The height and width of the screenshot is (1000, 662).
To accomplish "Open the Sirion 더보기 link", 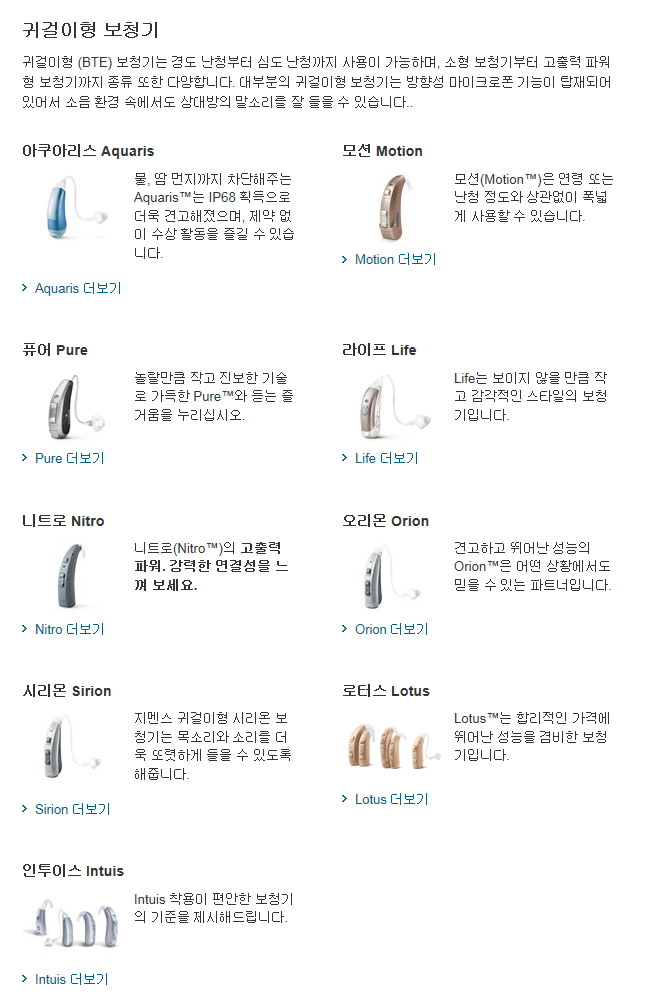I will (x=72, y=809).
